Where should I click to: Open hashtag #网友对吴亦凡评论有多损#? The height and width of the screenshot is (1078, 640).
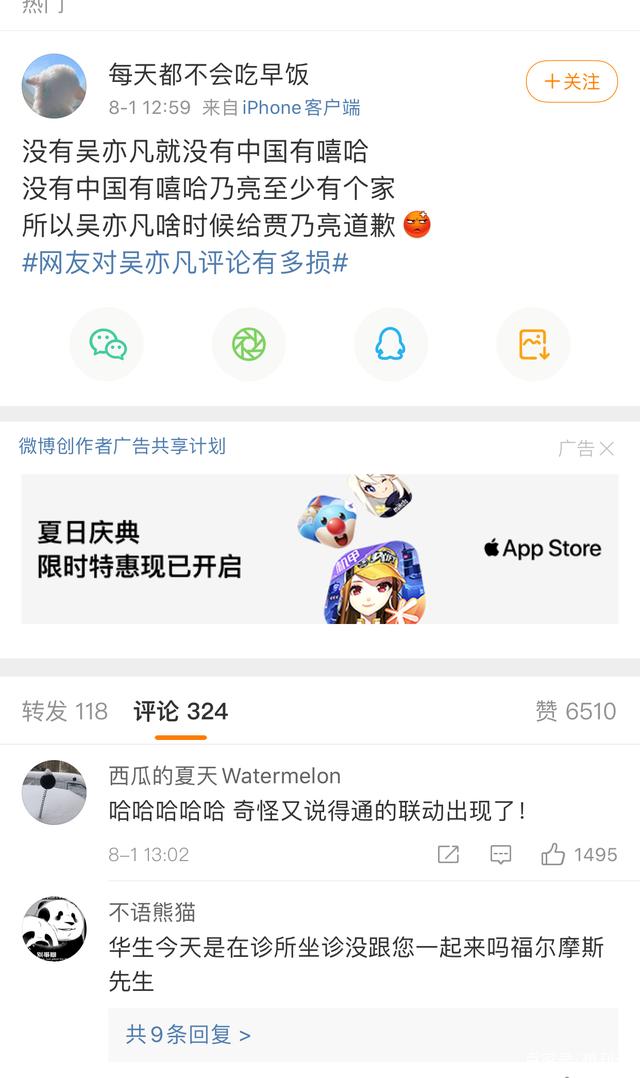click(x=185, y=263)
